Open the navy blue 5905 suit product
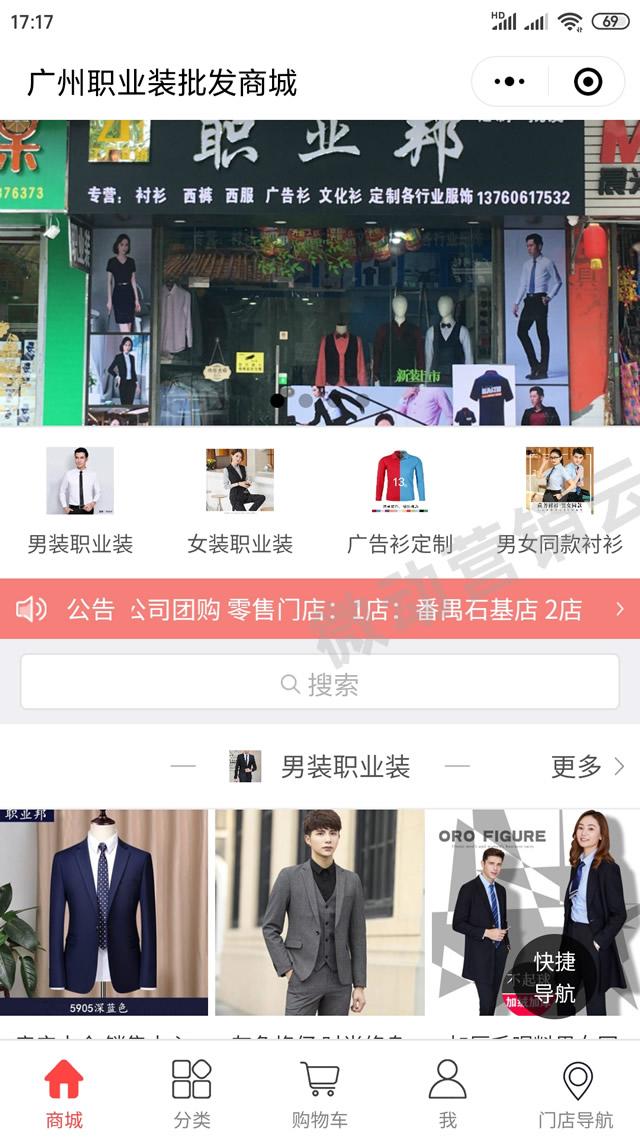 (104, 912)
